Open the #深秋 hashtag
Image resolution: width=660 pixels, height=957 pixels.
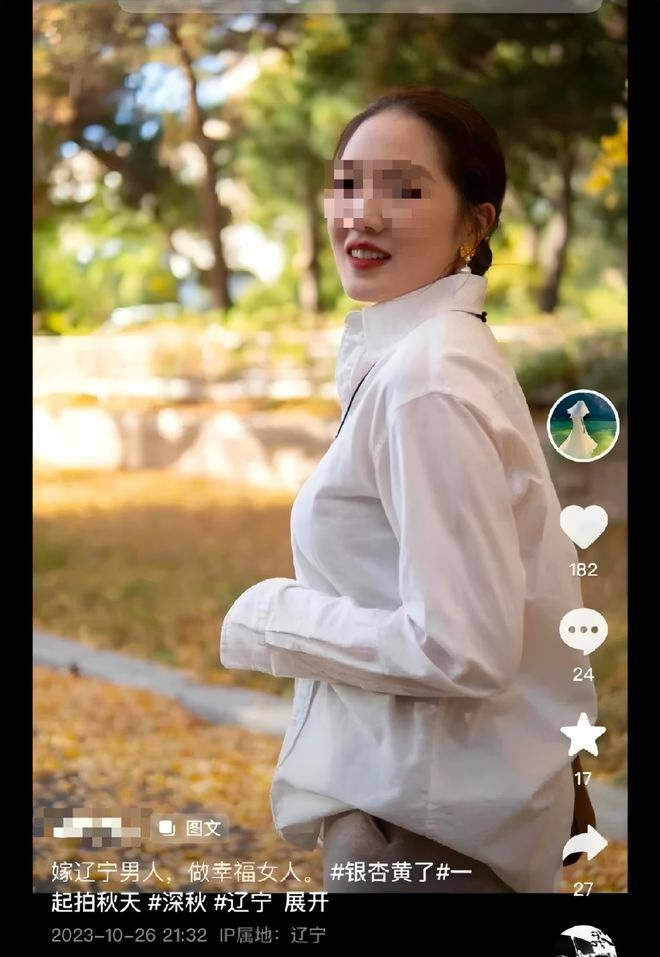click(178, 903)
